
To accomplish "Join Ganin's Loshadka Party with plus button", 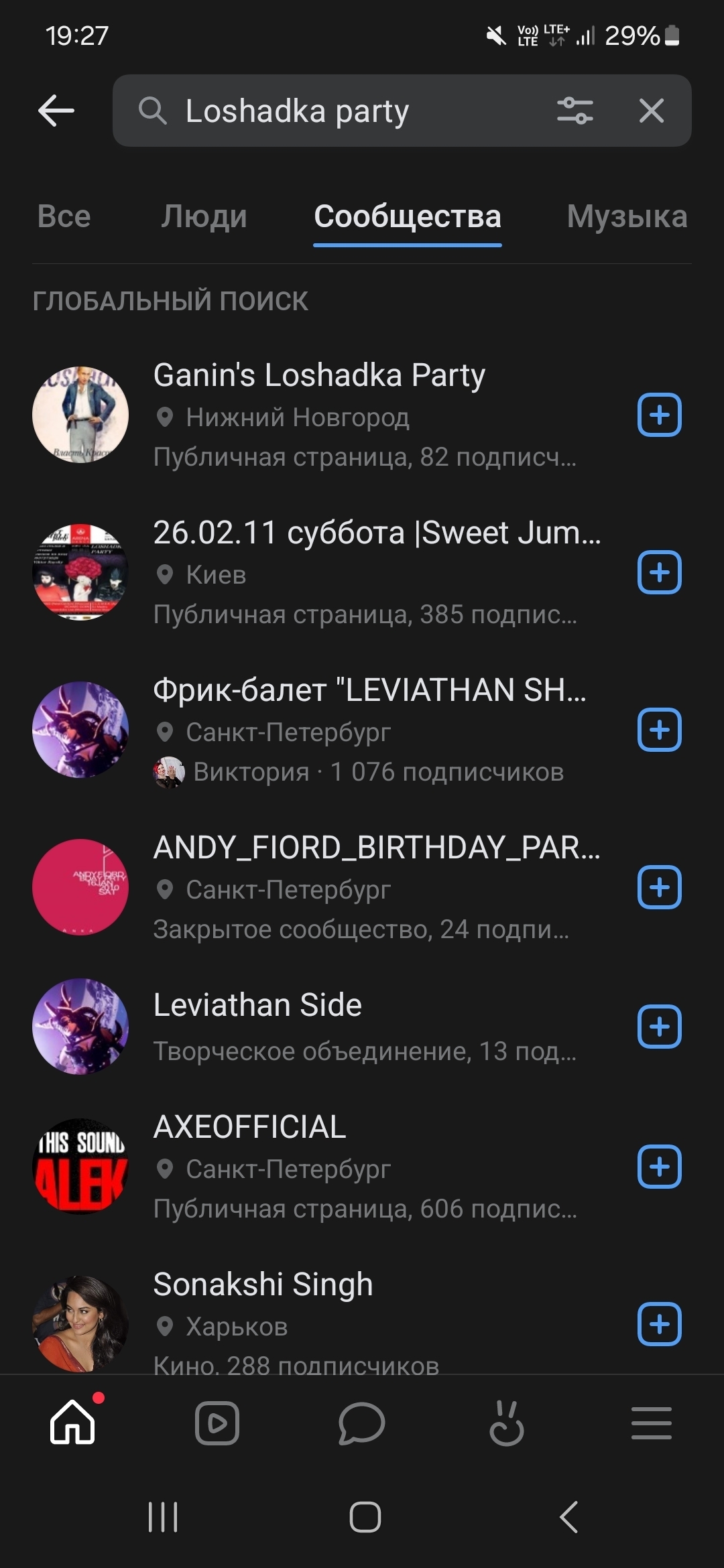I will point(659,415).
